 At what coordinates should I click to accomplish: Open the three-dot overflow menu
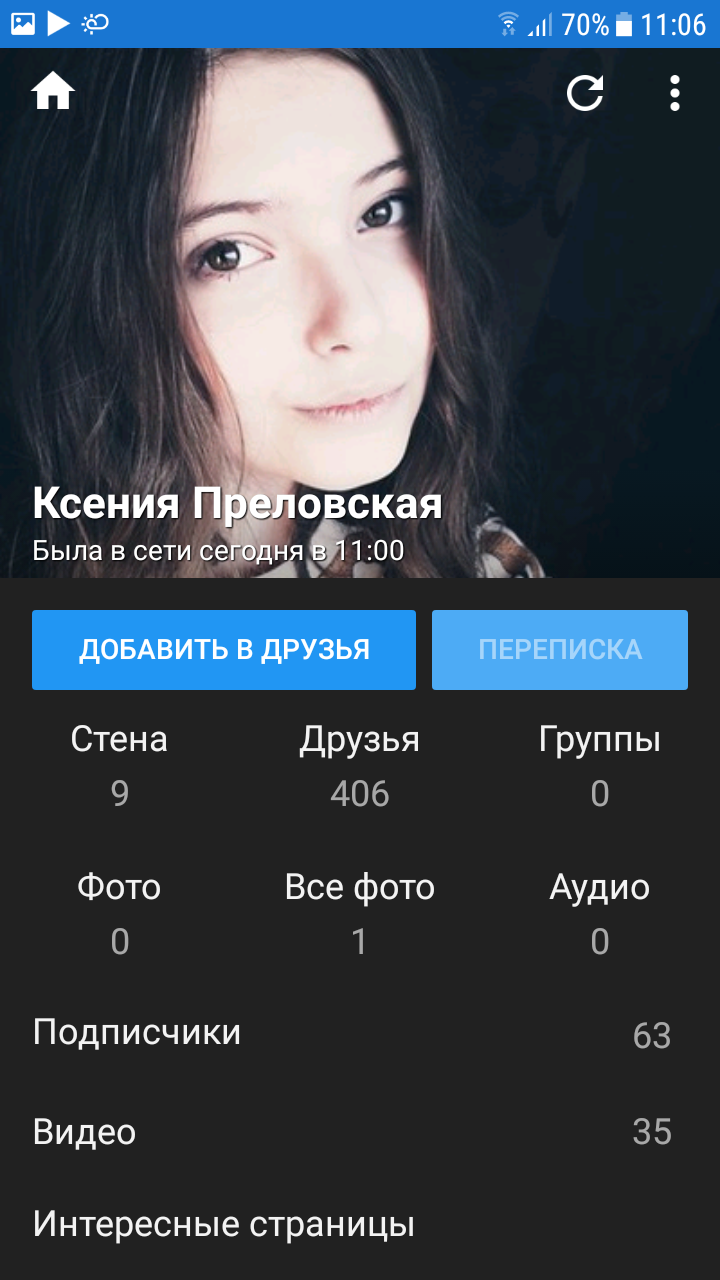[x=675, y=93]
